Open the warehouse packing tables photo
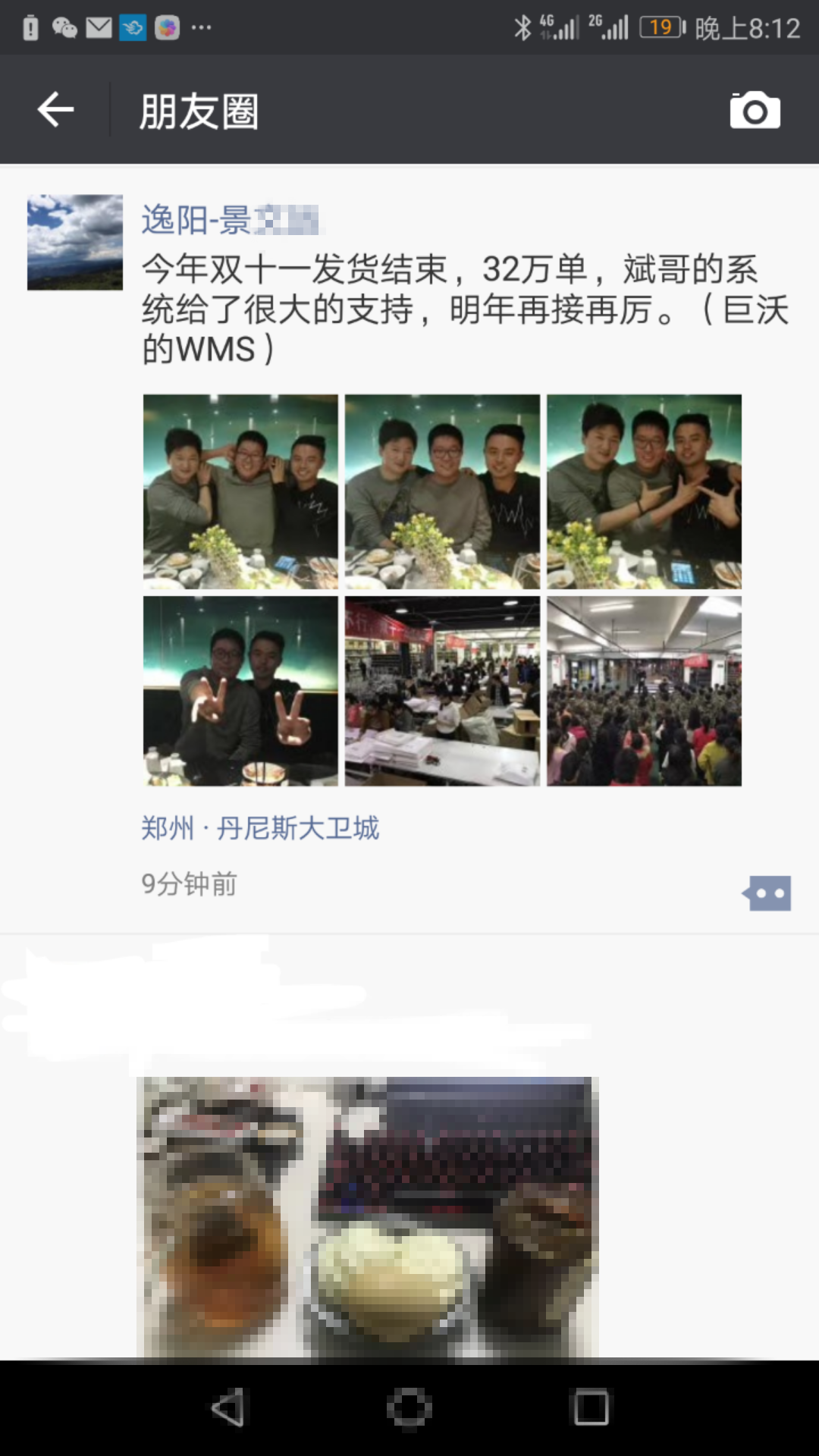 [x=442, y=691]
